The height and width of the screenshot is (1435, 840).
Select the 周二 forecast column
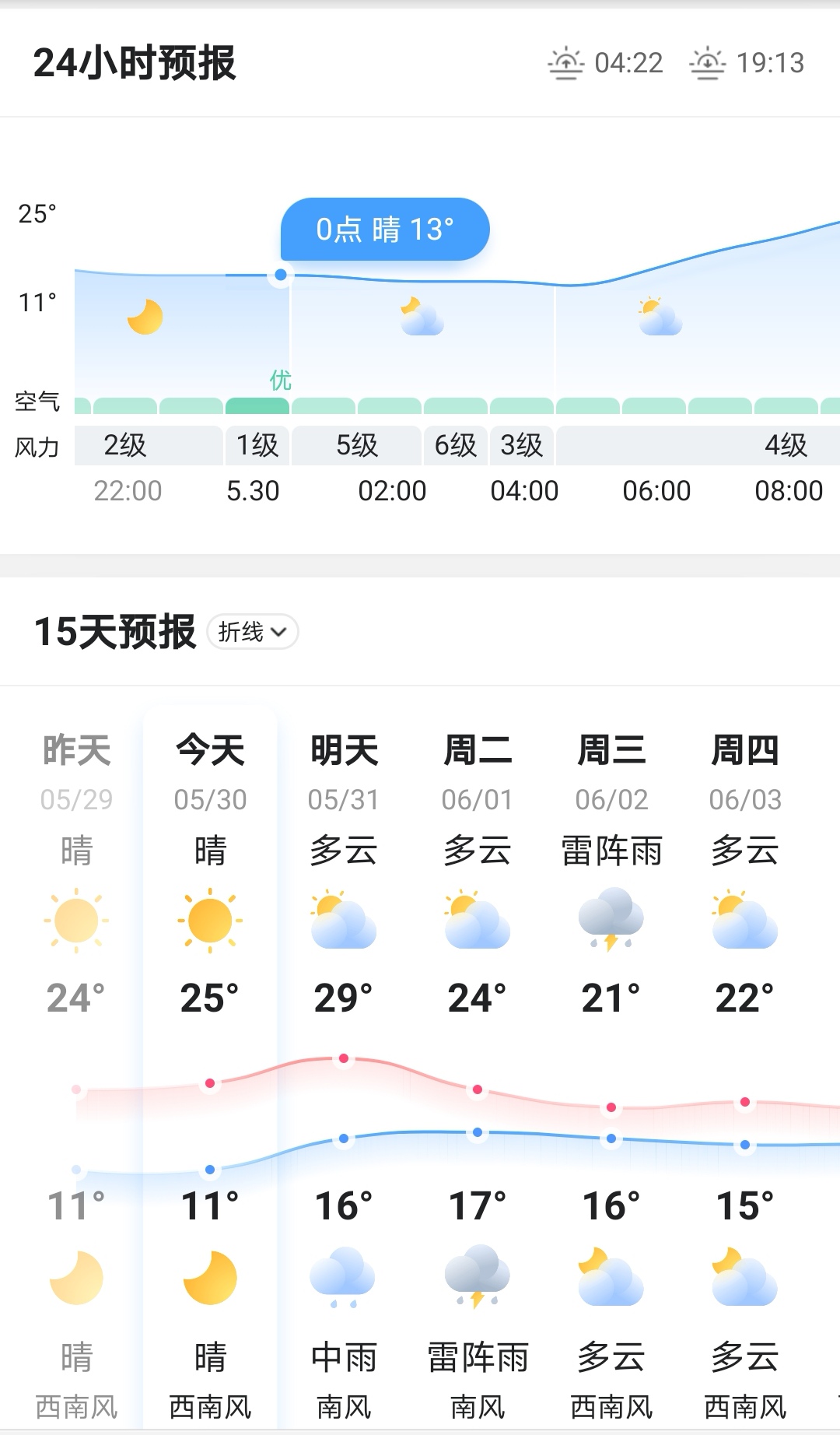[x=476, y=749]
